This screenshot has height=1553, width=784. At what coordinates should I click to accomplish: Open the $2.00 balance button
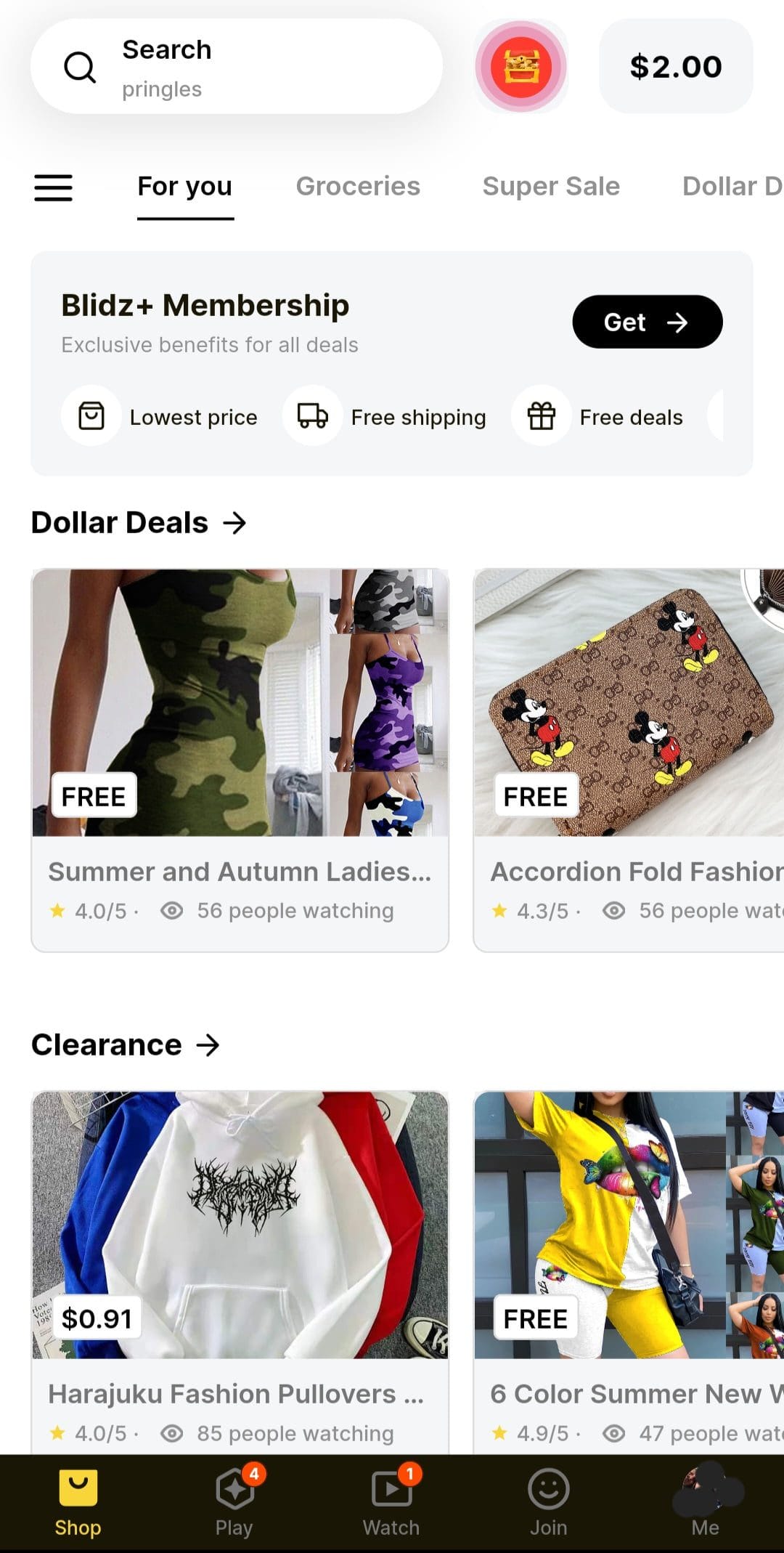[x=676, y=66]
